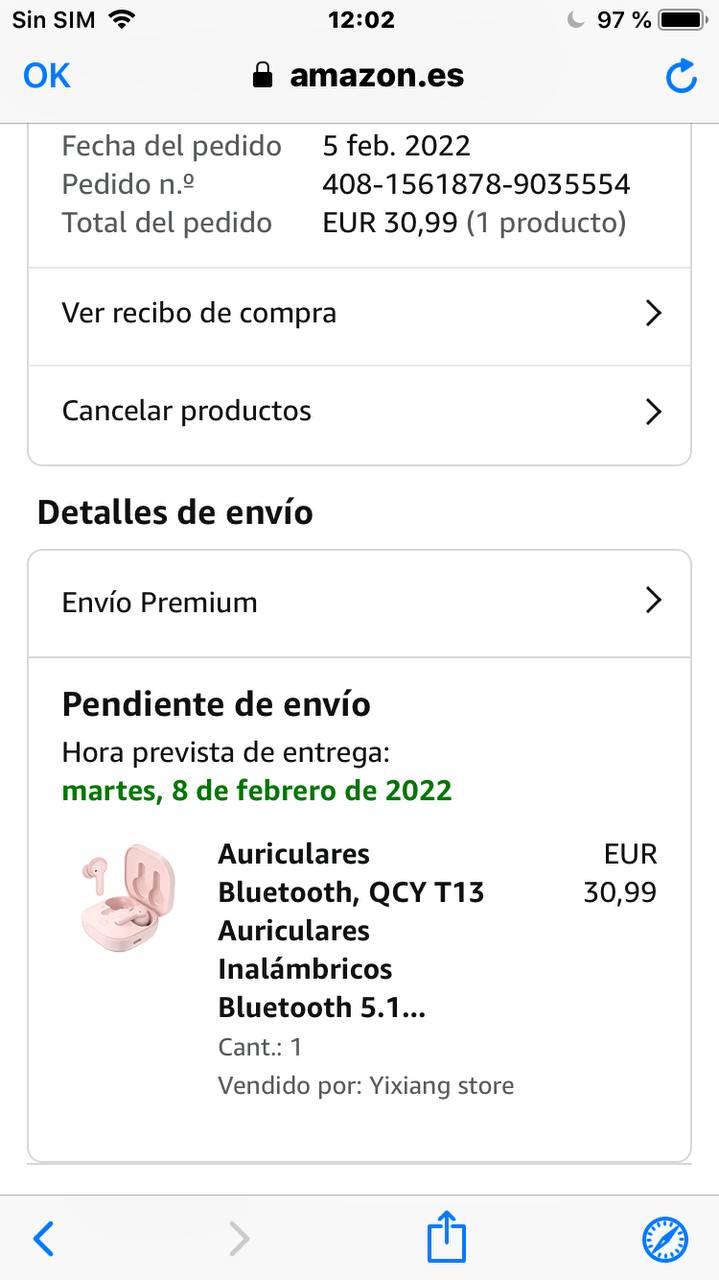The width and height of the screenshot is (719, 1280).
Task: Open the Auriculares Bluetooth QCY T13 title
Action: (350, 930)
